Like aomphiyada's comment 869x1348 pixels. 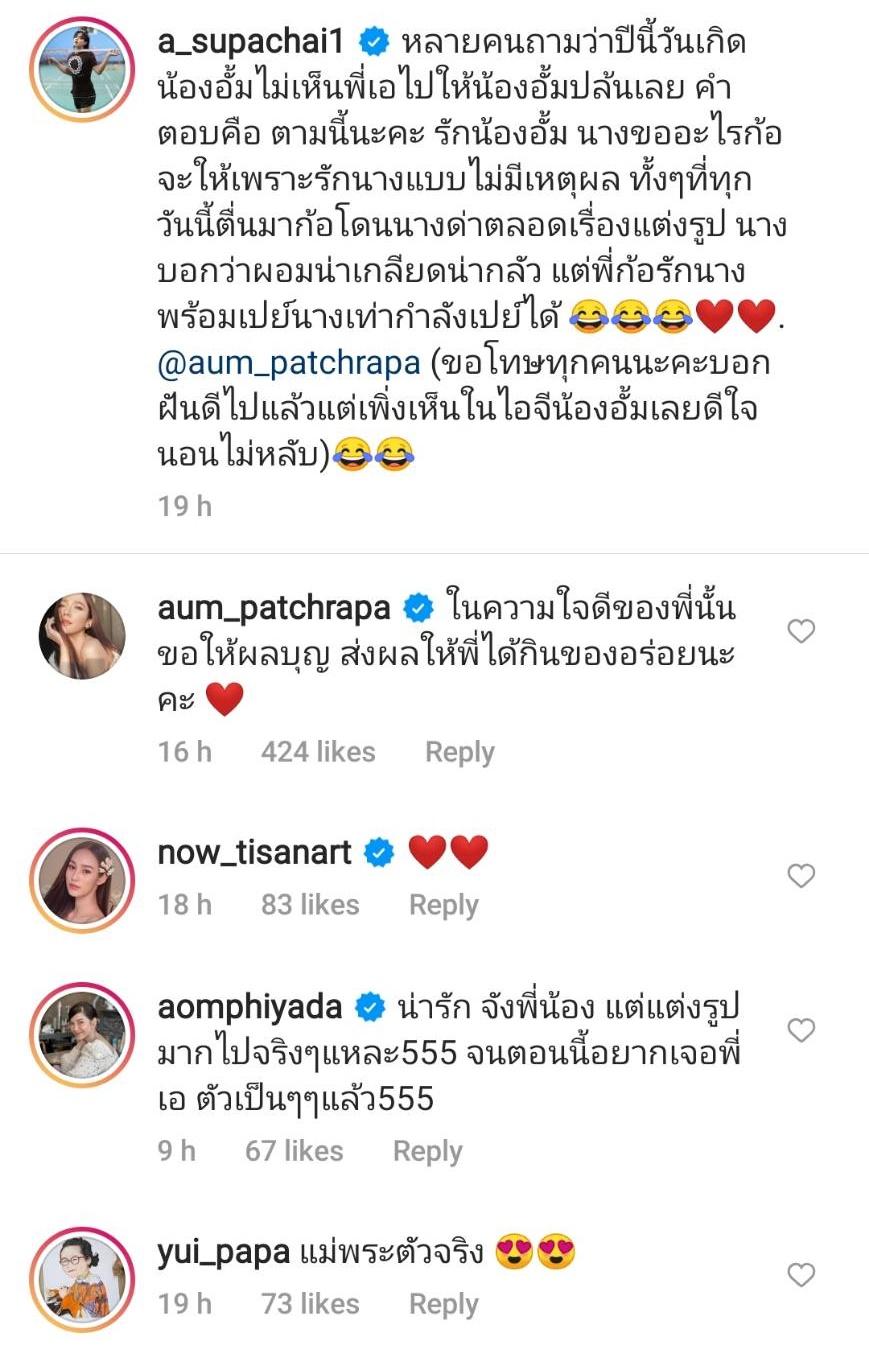click(801, 1030)
